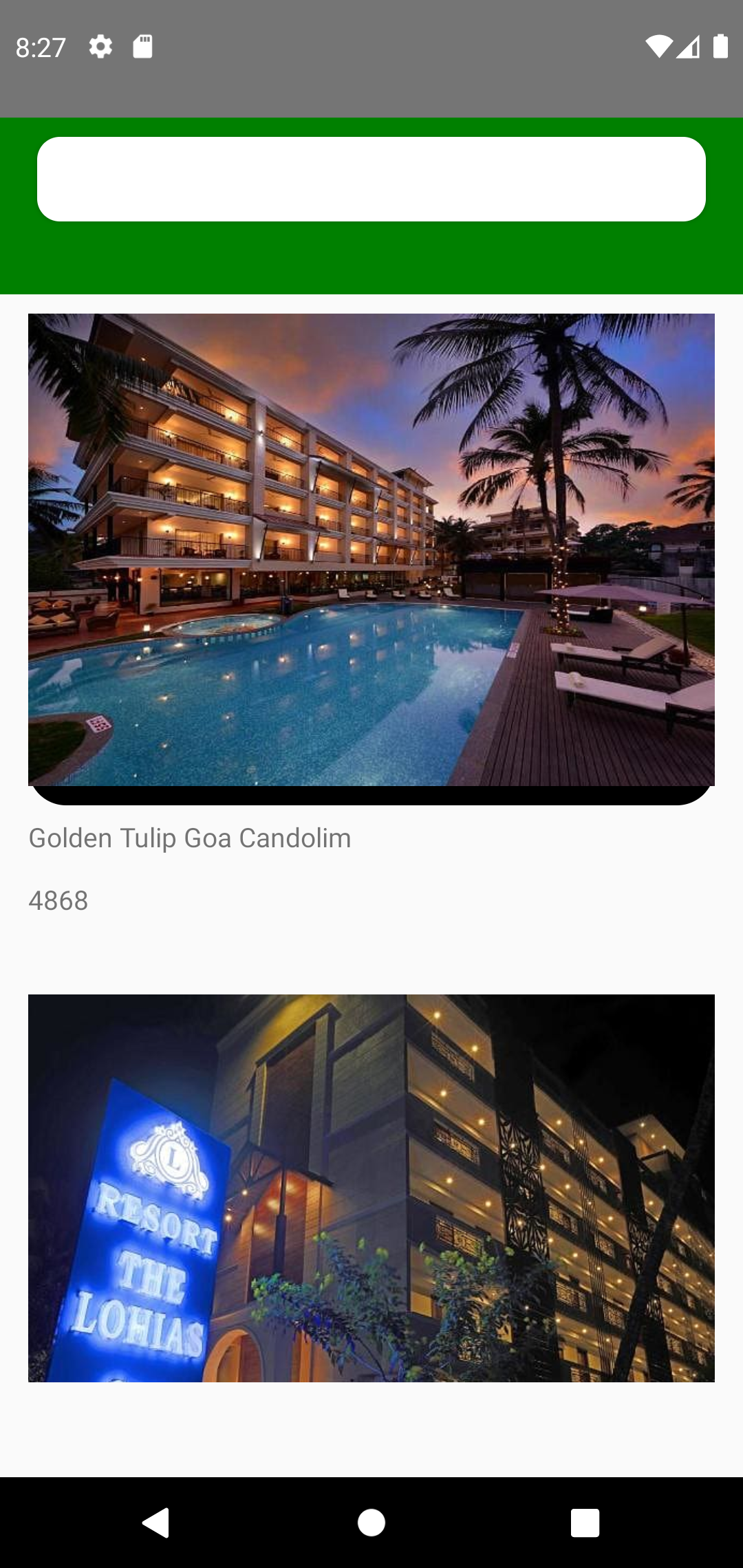
Task: Go to the home screen
Action: (371, 1523)
